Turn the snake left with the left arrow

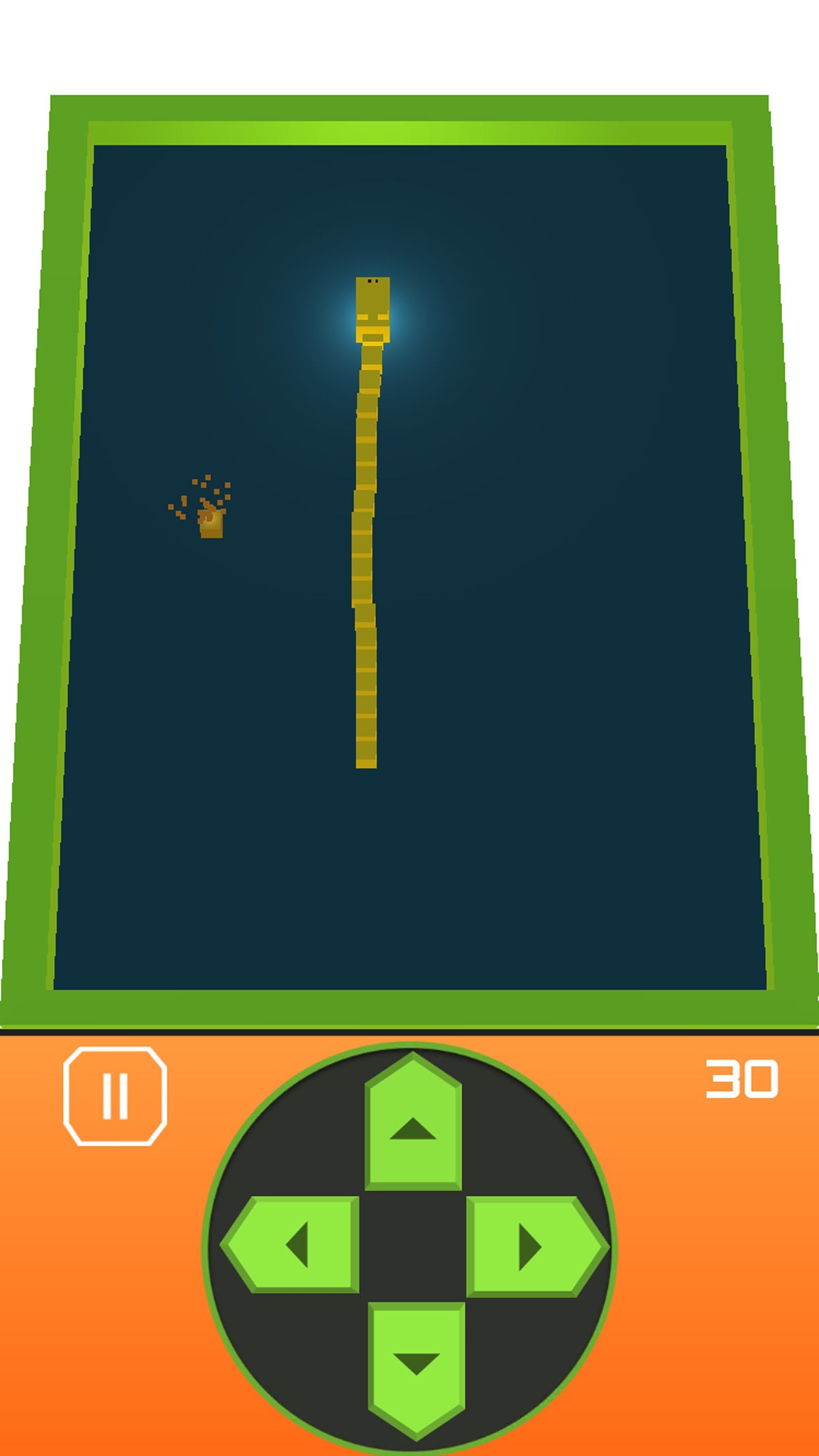pyautogui.click(x=291, y=1244)
